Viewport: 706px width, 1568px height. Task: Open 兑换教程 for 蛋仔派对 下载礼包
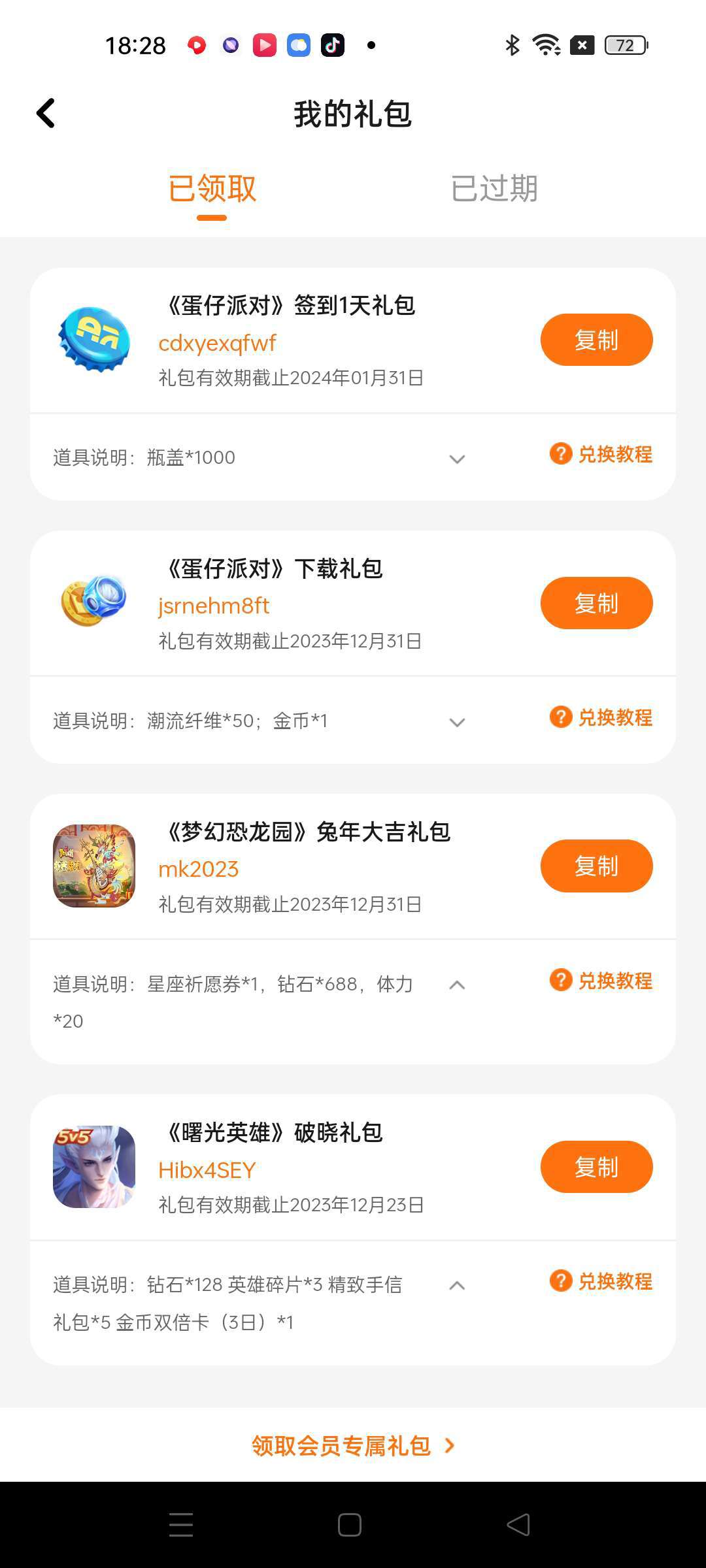601,717
